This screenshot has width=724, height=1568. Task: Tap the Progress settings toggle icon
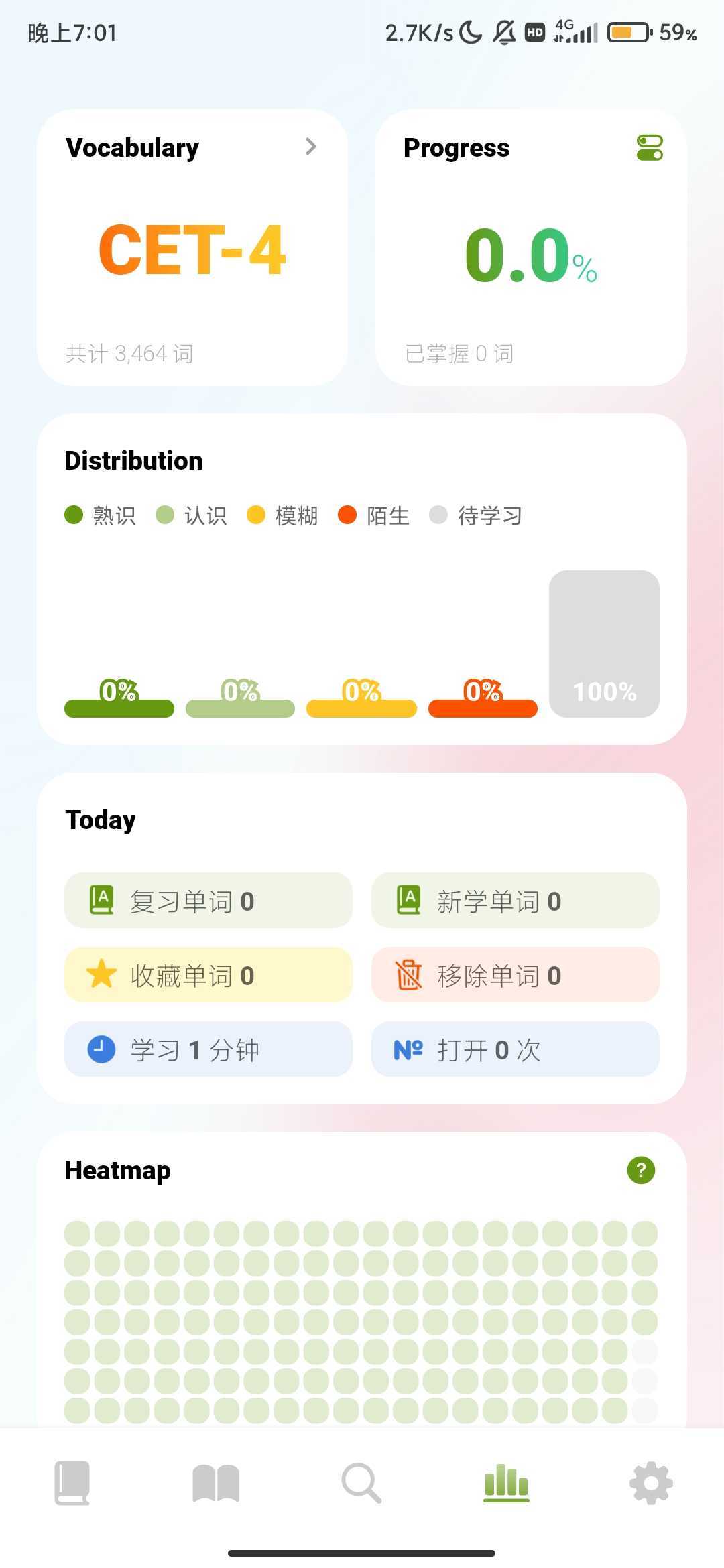[650, 147]
